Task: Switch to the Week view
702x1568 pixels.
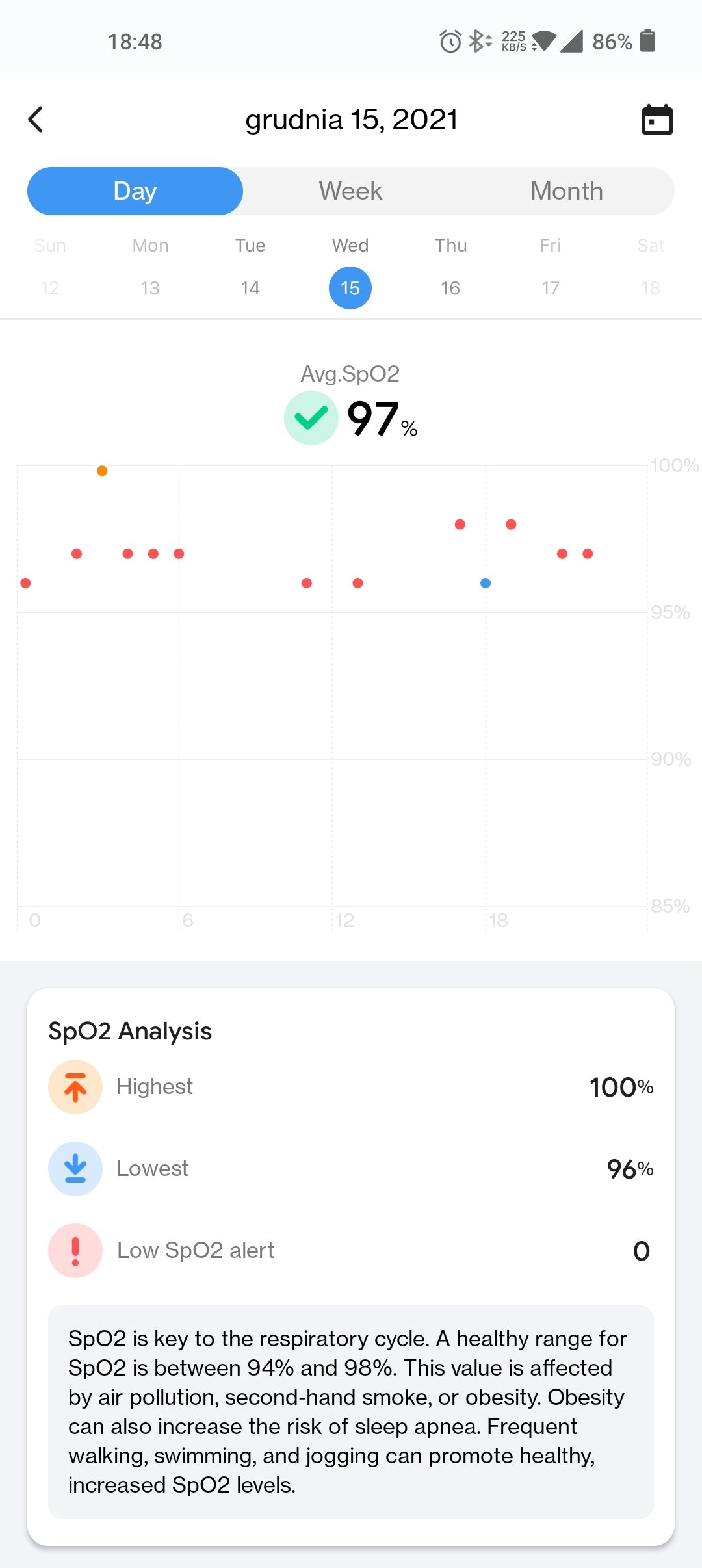Action: (350, 191)
